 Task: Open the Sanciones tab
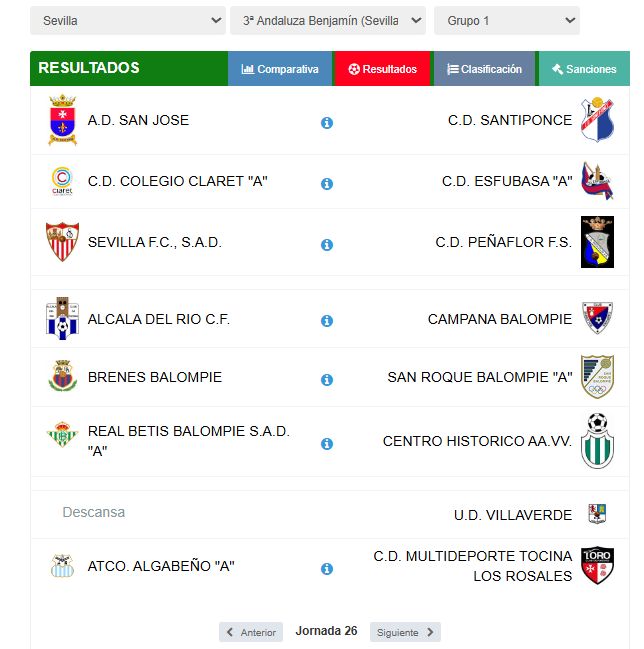click(x=584, y=69)
